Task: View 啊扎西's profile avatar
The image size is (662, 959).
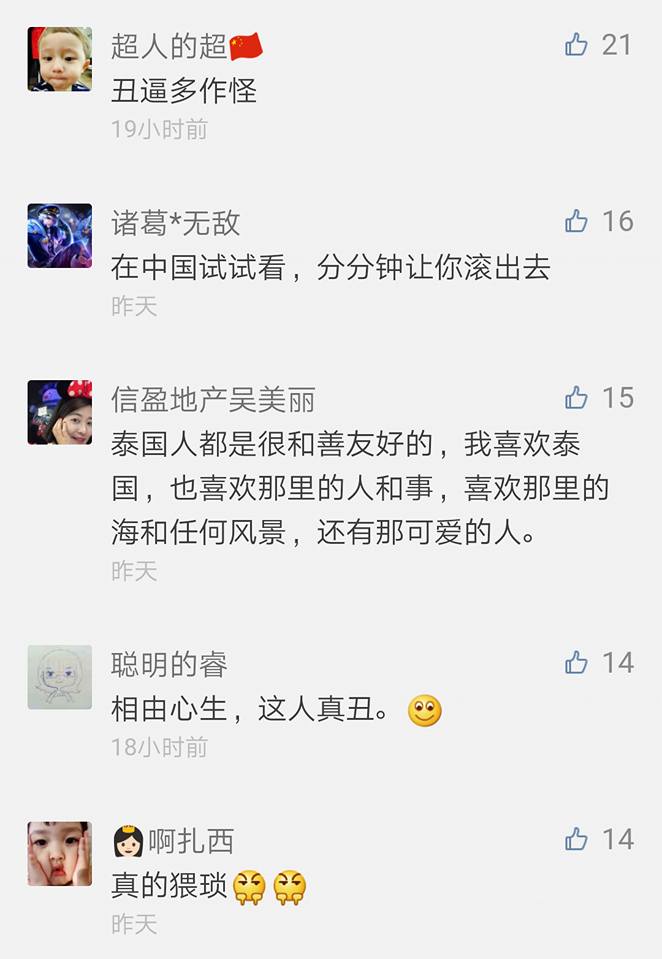Action: click(60, 854)
